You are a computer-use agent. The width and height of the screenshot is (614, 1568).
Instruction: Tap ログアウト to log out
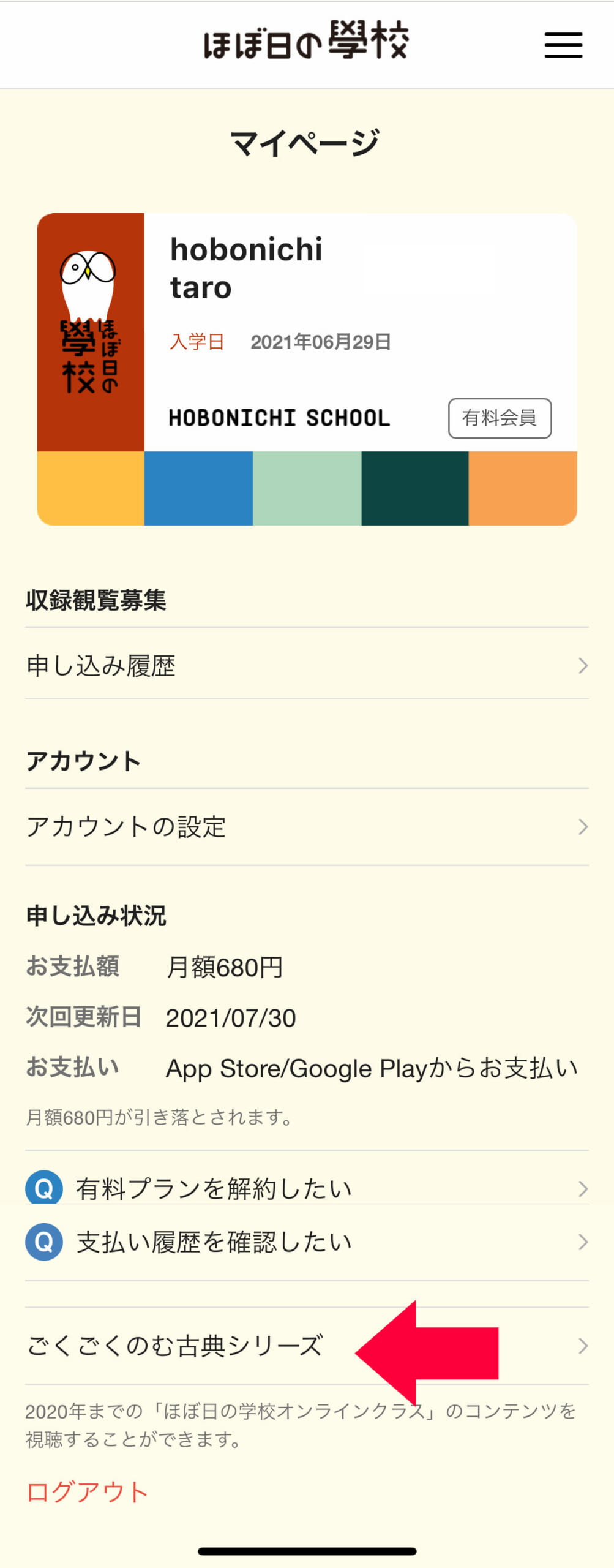point(87,1491)
